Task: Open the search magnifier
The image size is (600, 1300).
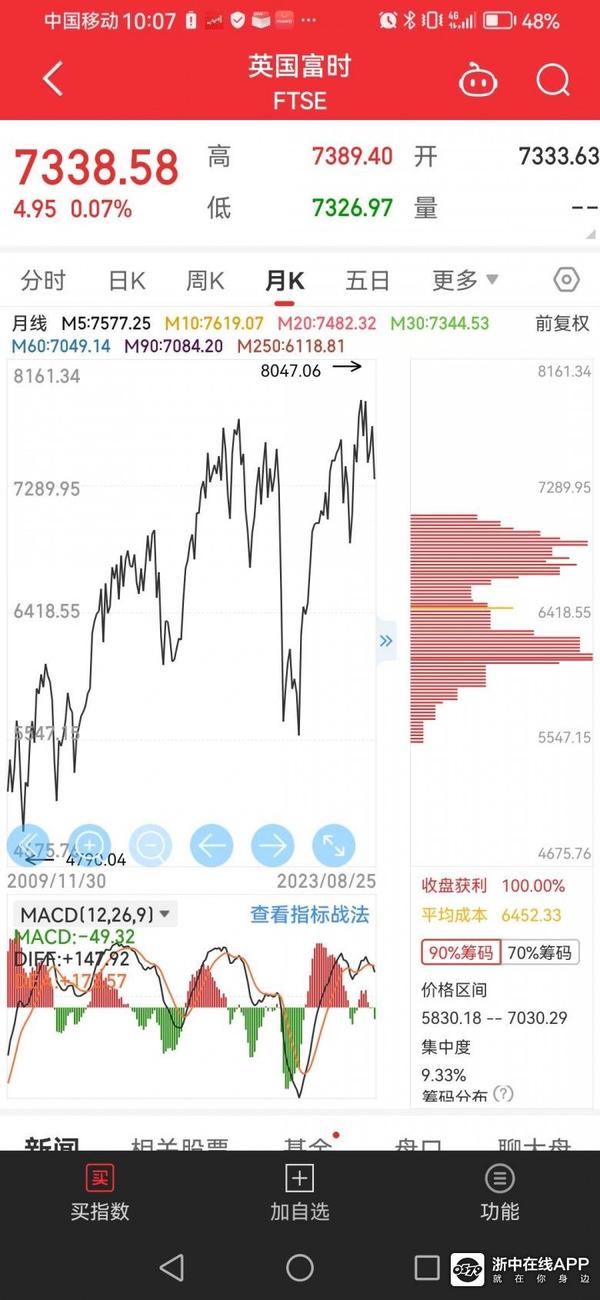Action: (552, 80)
